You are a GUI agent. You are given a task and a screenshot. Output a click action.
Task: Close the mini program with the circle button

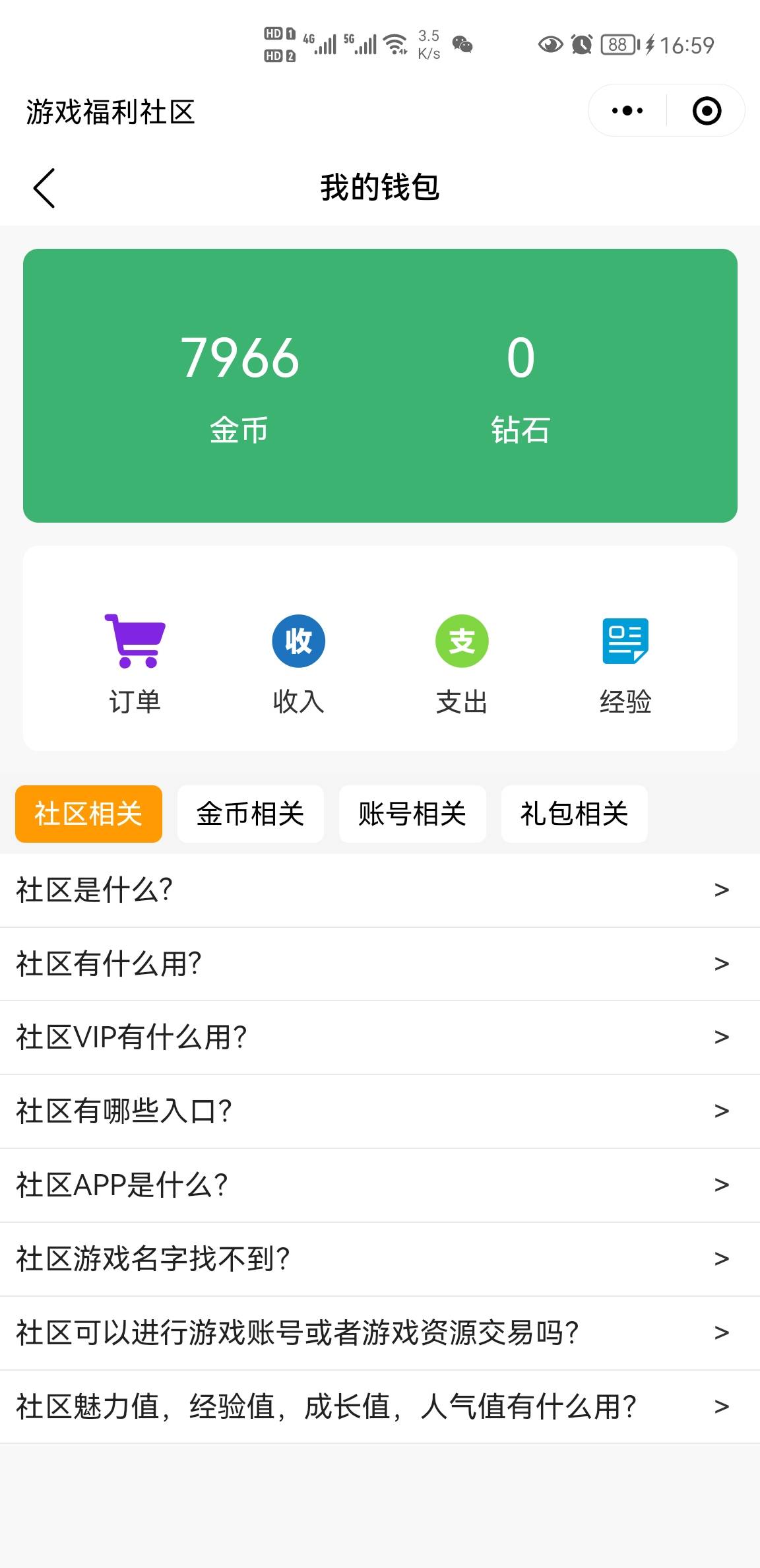click(x=706, y=111)
